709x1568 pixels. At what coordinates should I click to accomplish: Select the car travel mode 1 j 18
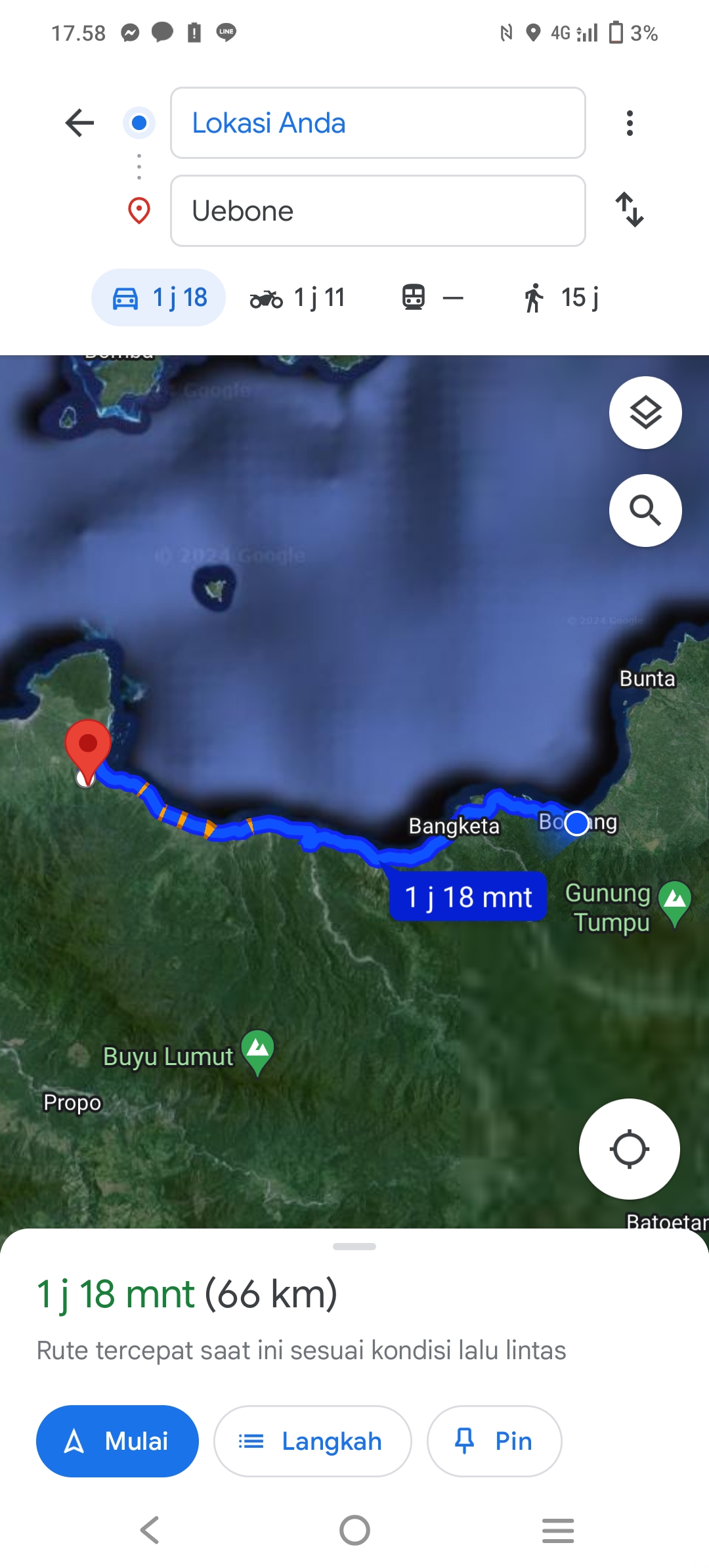tap(158, 297)
